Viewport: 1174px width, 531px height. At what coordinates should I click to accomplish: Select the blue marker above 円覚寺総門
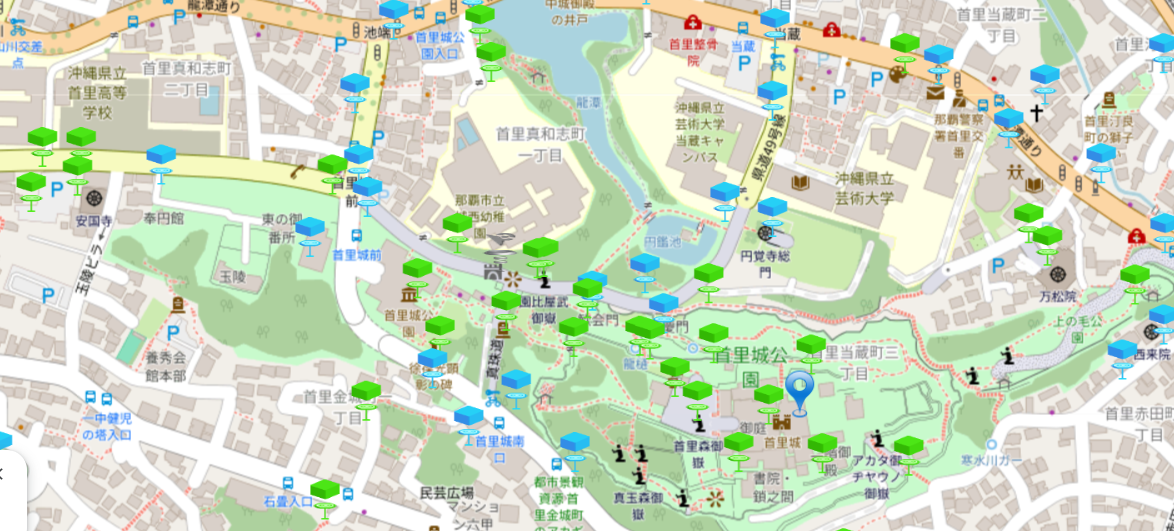[772, 208]
